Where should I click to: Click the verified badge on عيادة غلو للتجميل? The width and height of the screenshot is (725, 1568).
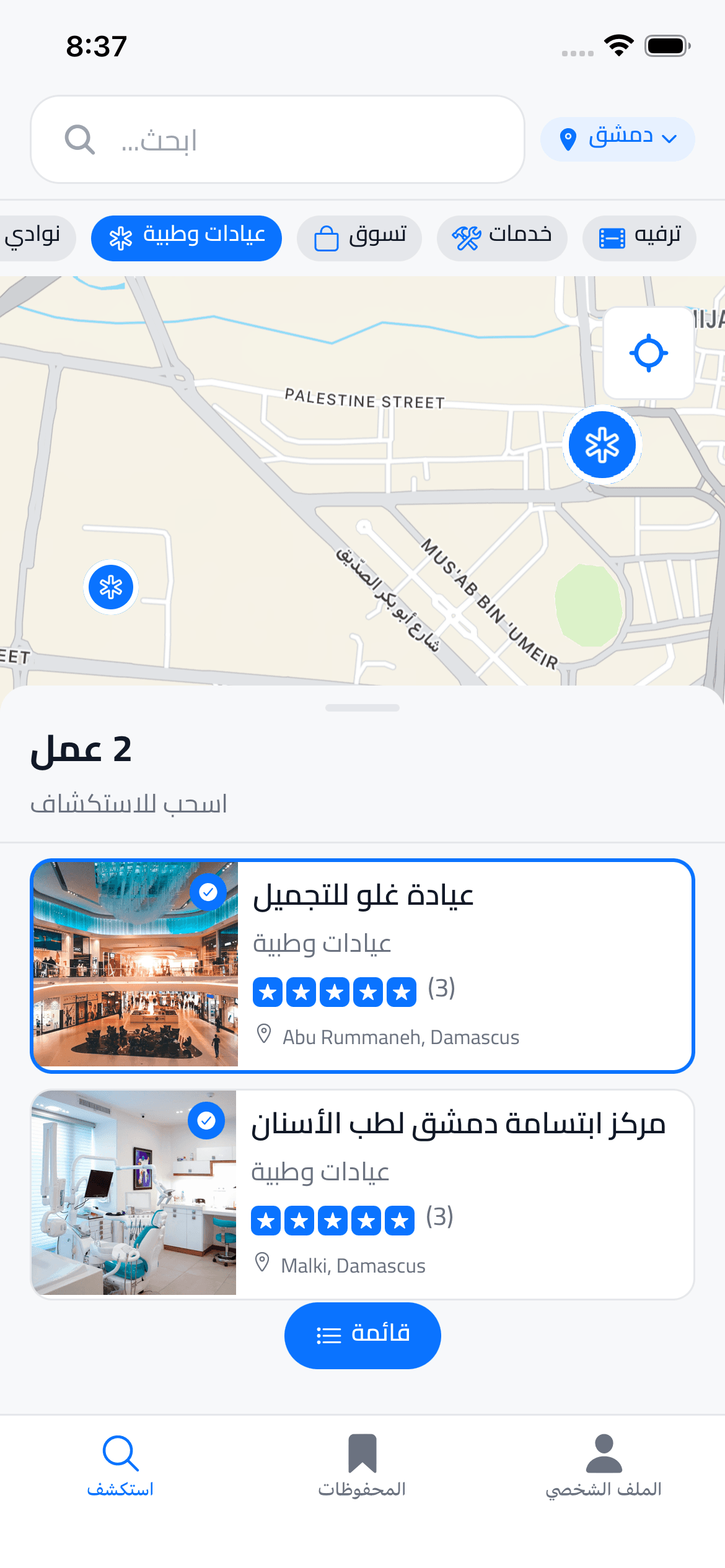208,892
